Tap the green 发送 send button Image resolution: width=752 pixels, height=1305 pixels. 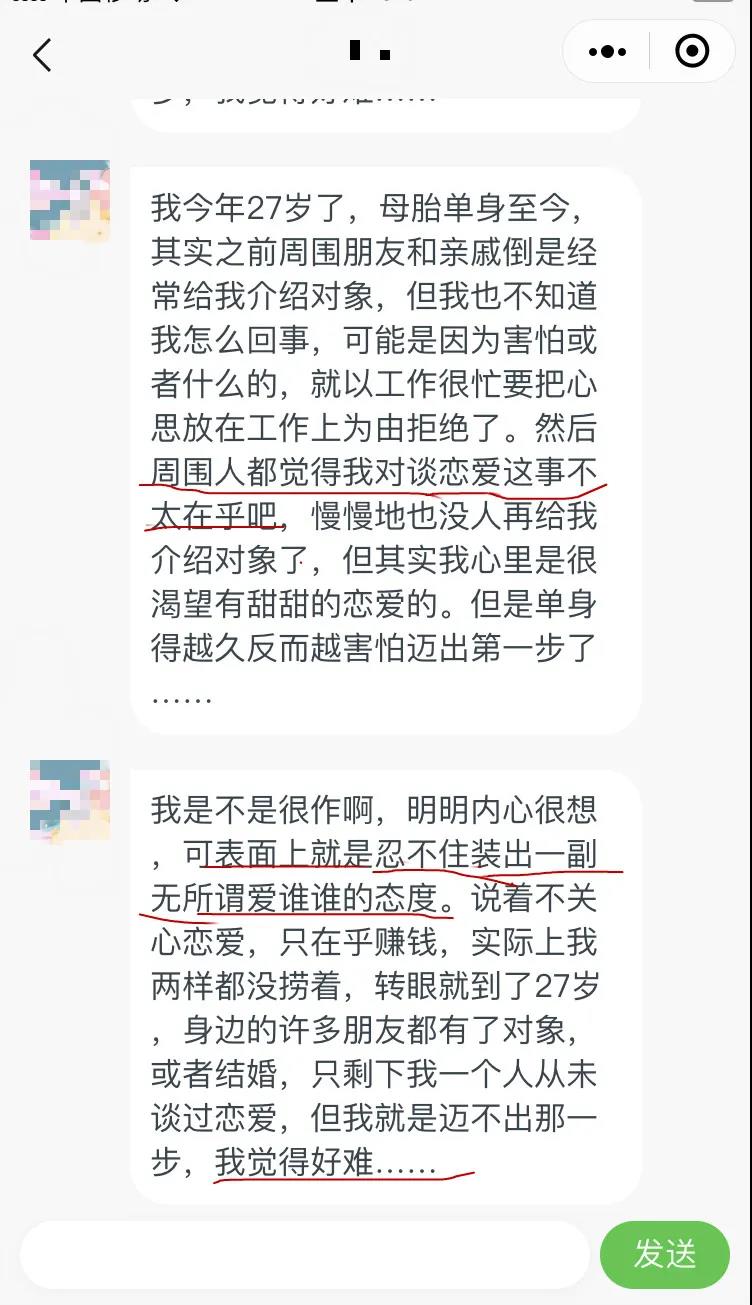664,1254
